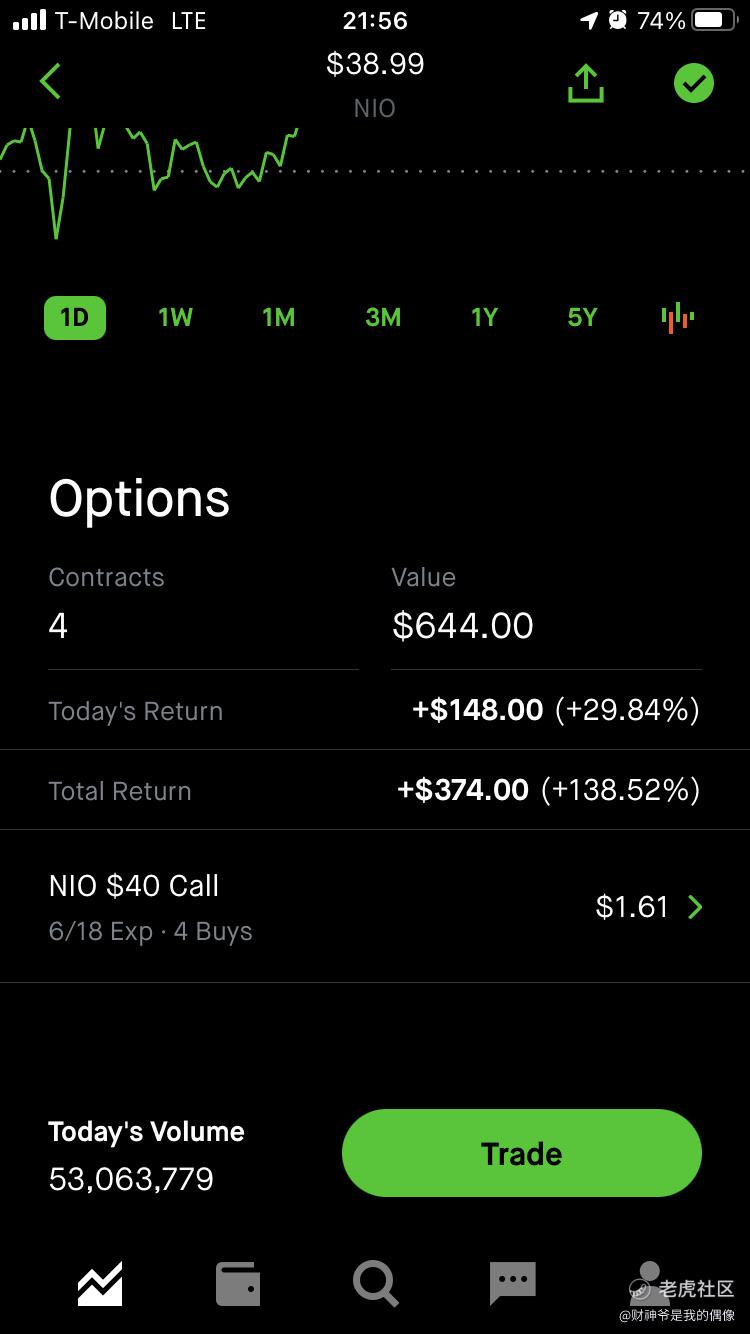This screenshot has height=1334, width=750.
Task: Go back with the green arrow
Action: pos(51,82)
